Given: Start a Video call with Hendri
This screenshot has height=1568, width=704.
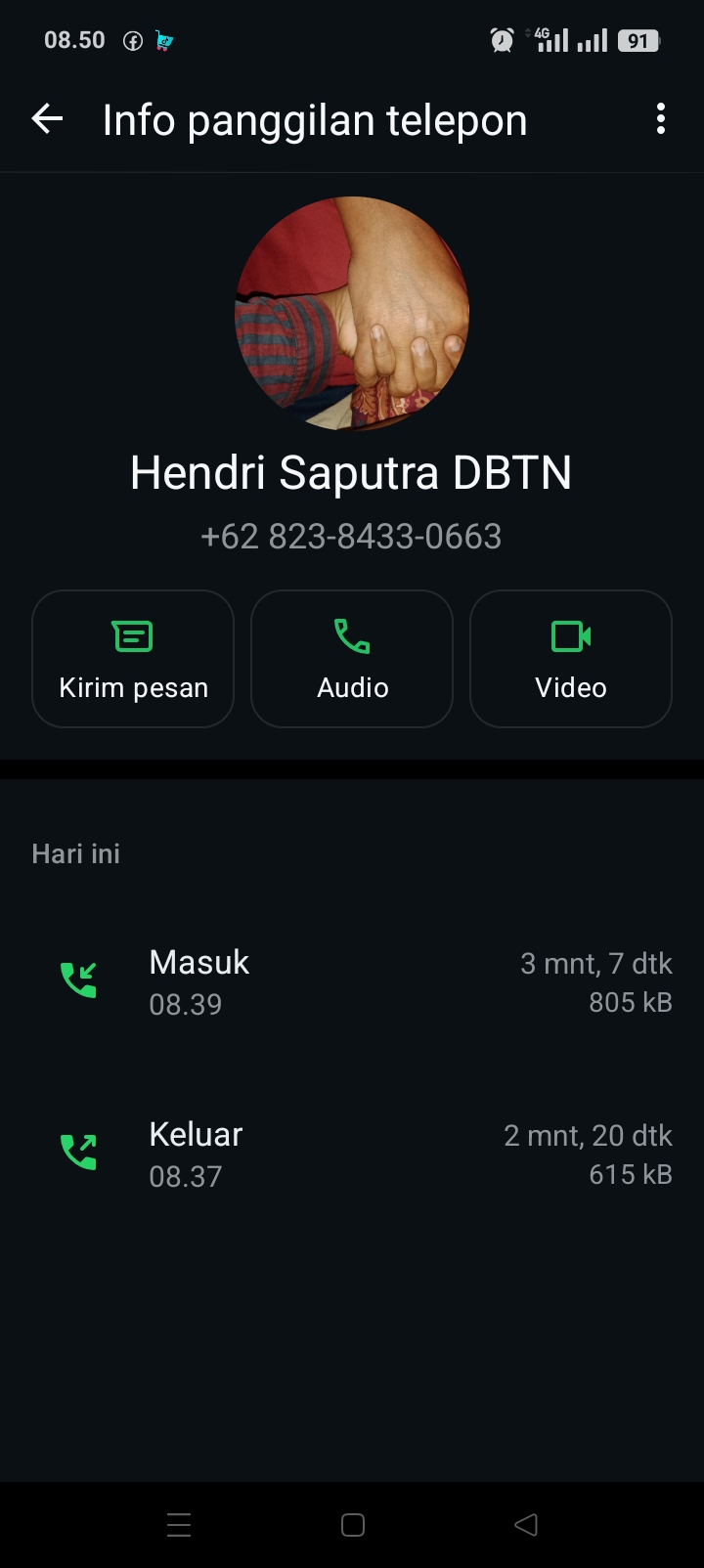Looking at the screenshot, I should click(x=571, y=659).
